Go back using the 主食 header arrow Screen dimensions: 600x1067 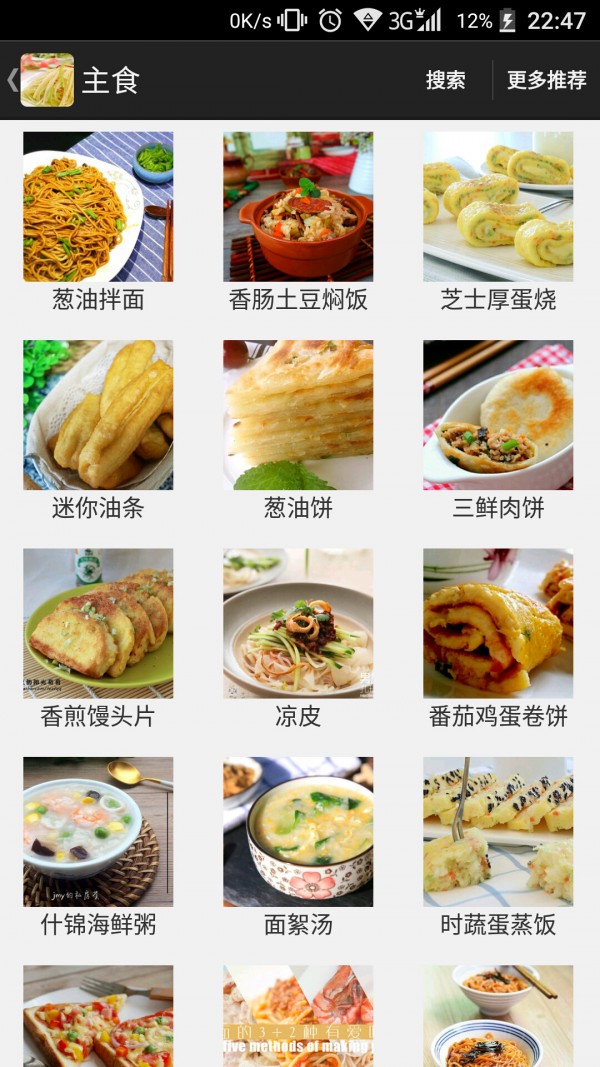(14, 80)
